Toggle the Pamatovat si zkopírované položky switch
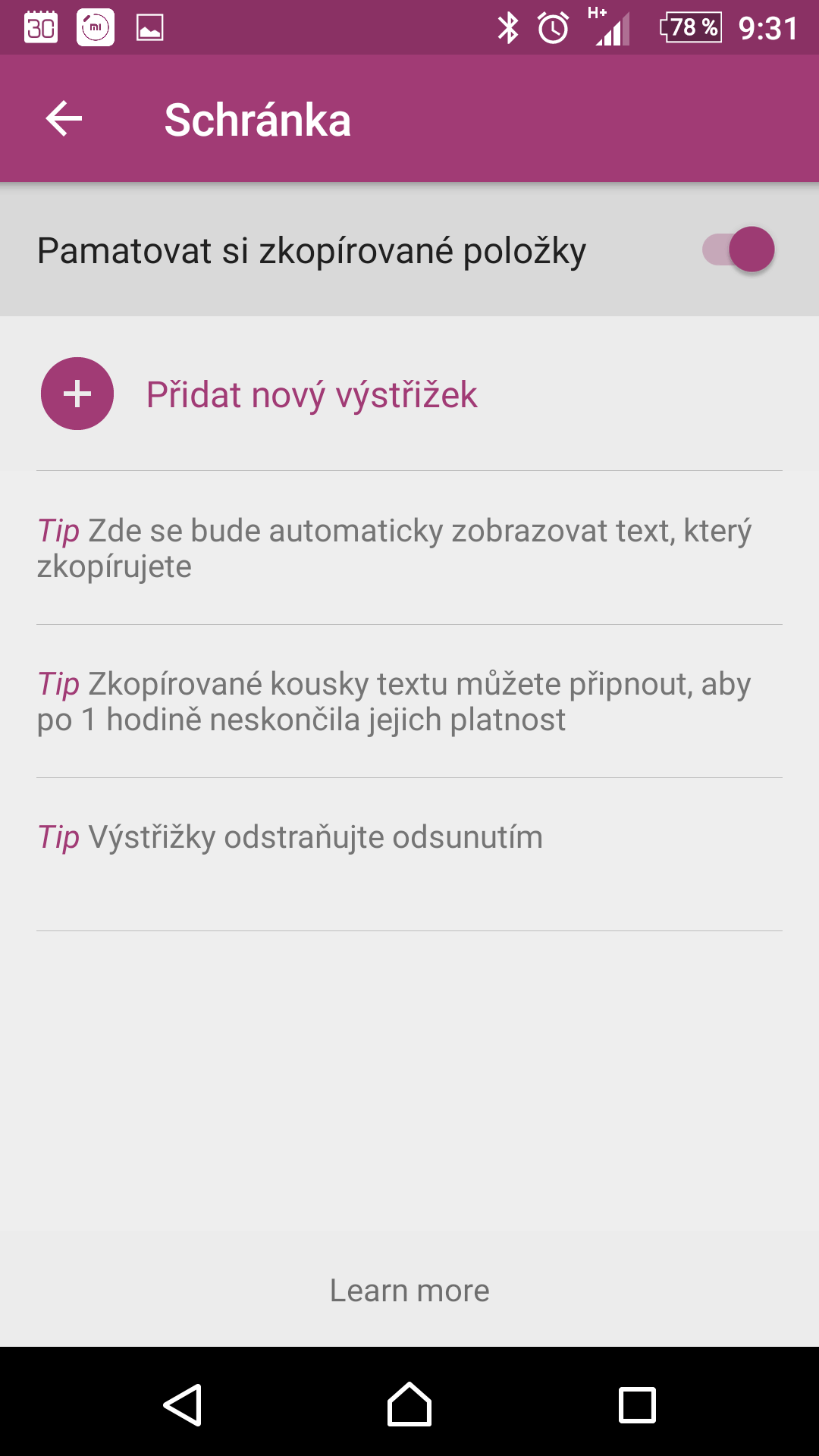Image resolution: width=819 pixels, height=1456 pixels. click(x=738, y=249)
